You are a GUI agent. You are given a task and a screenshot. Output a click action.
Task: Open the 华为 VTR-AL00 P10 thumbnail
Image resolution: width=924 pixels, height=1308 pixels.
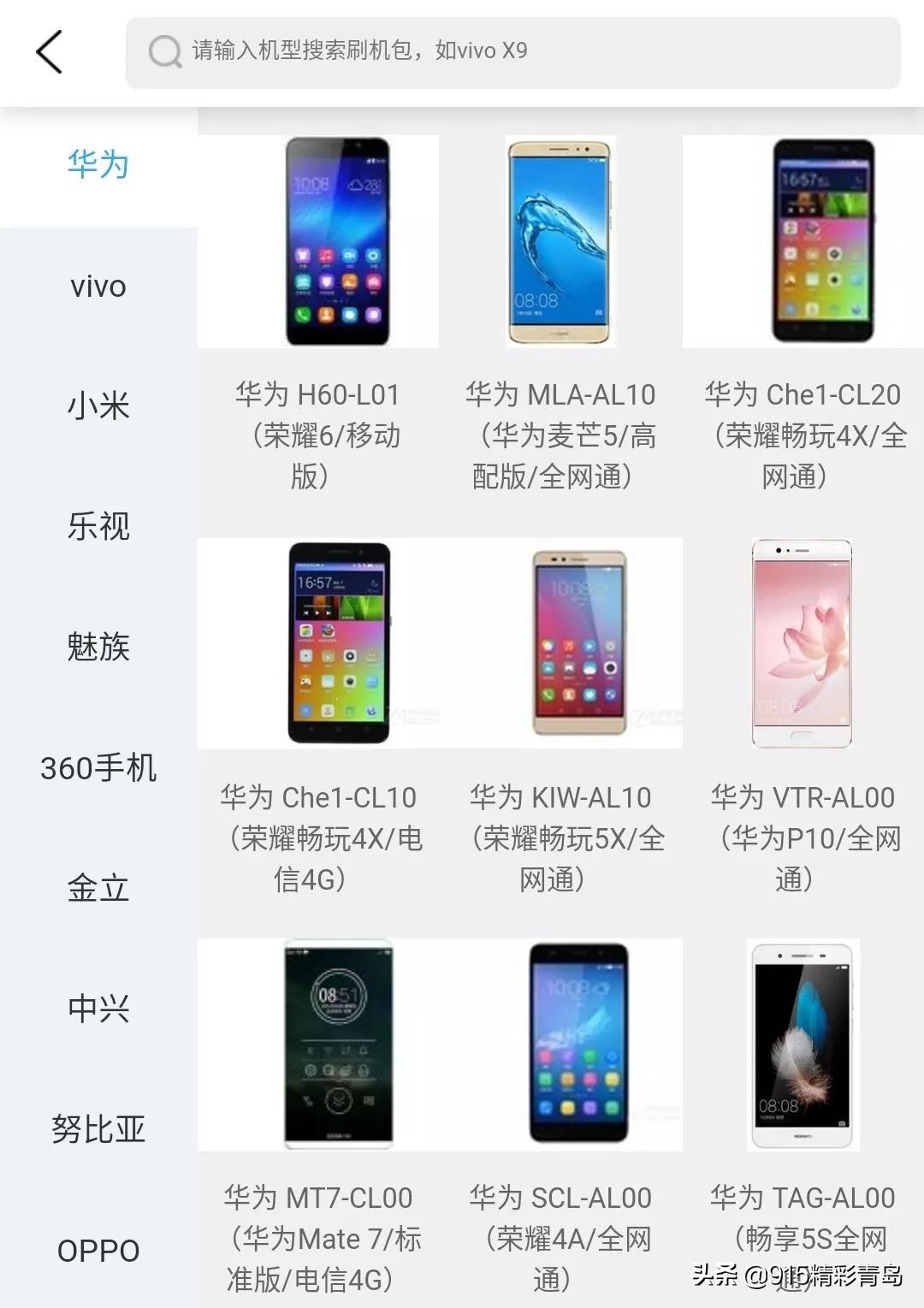point(804,643)
